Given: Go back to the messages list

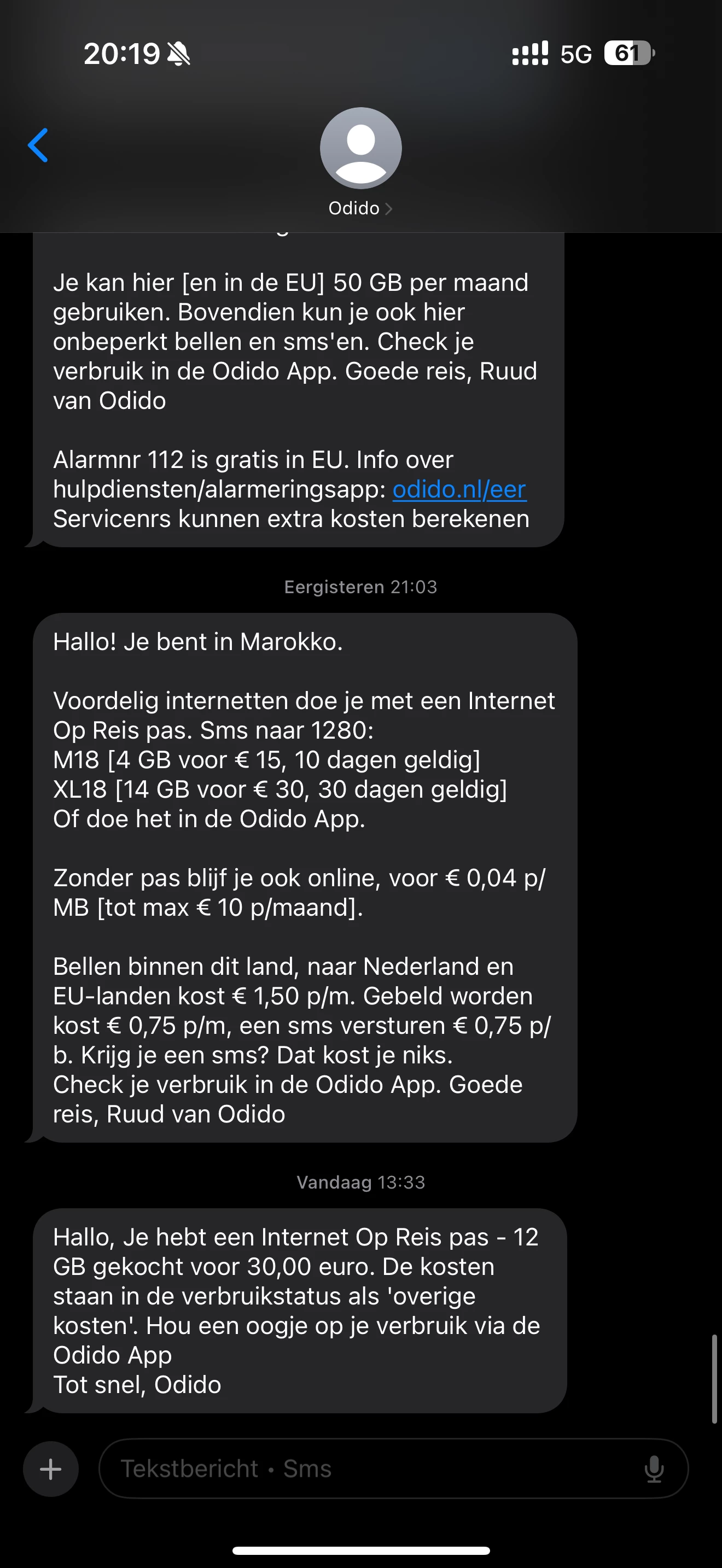Looking at the screenshot, I should (38, 145).
